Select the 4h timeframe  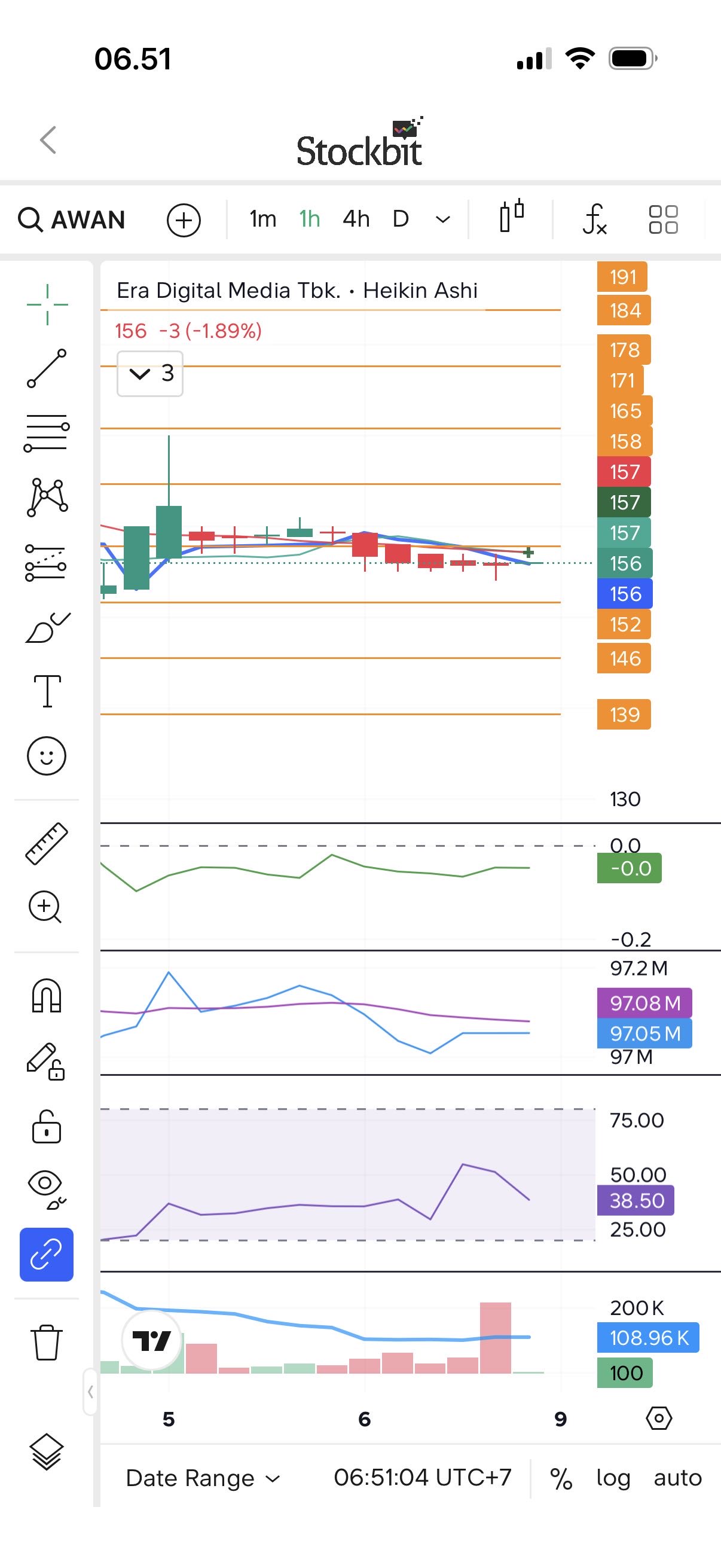pos(356,218)
